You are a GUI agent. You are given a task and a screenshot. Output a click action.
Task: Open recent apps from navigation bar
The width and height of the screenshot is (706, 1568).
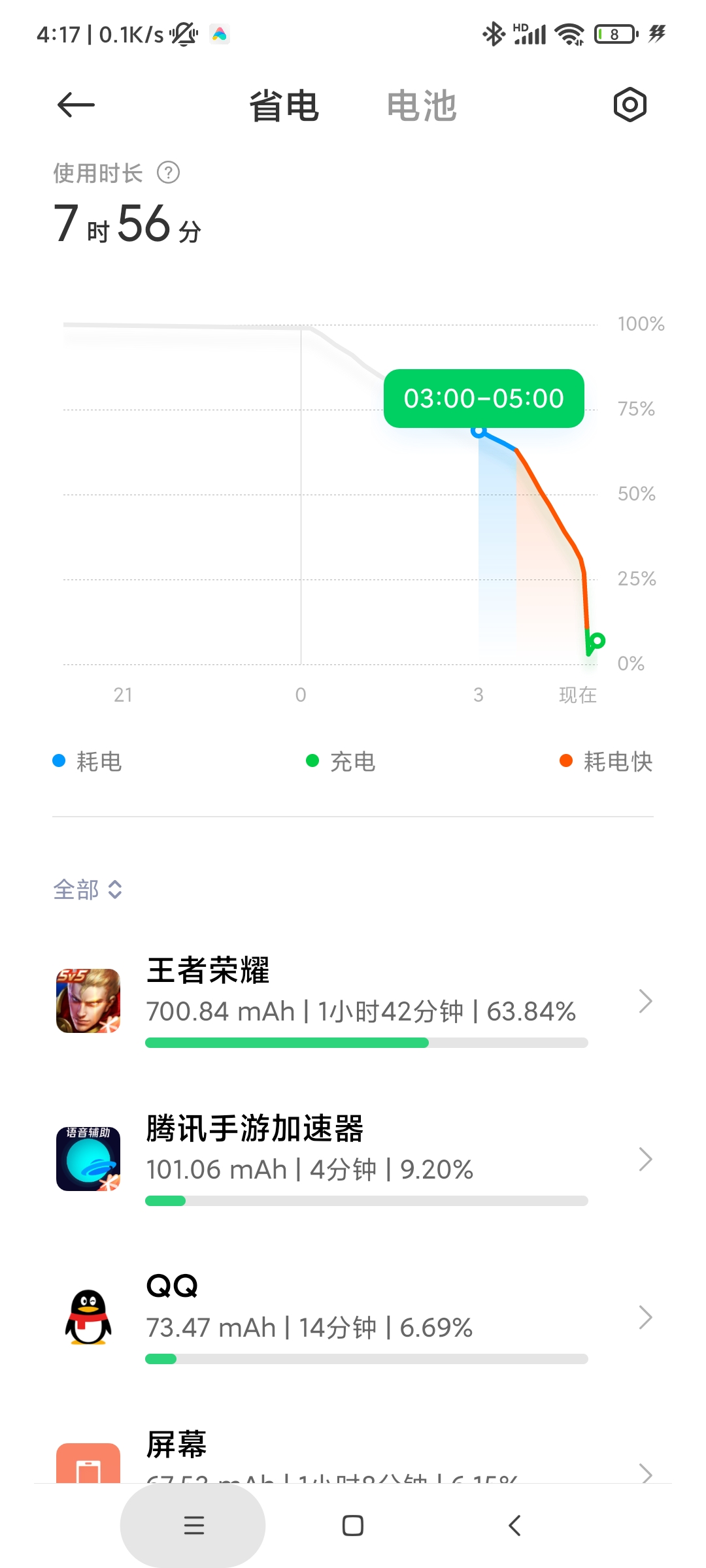193,1526
